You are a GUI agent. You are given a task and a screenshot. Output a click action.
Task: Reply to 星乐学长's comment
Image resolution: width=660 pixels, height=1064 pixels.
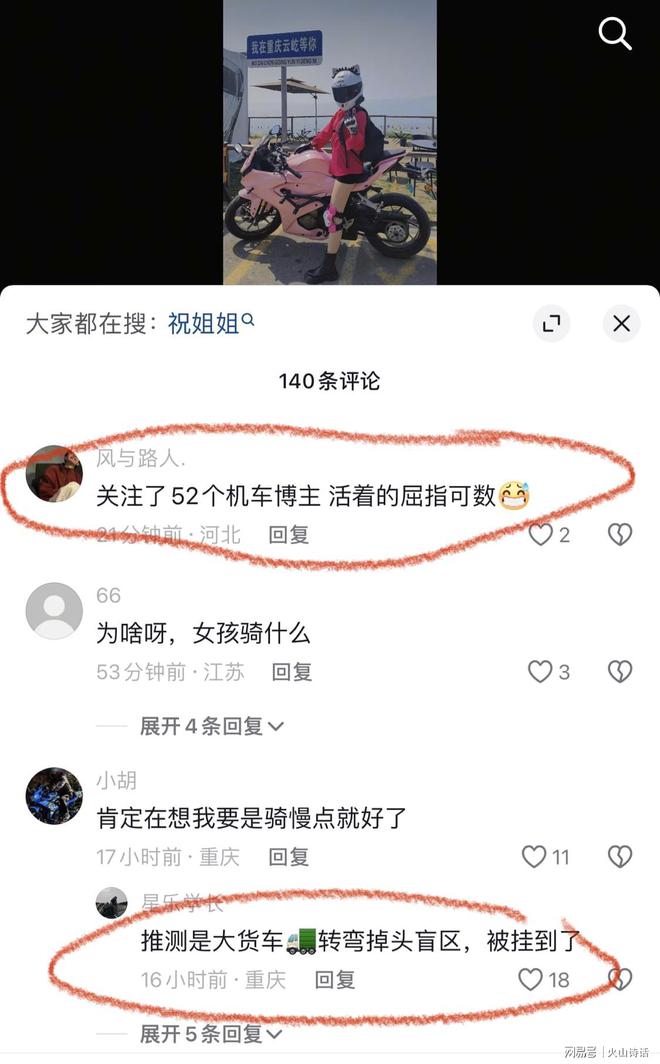click(x=335, y=979)
